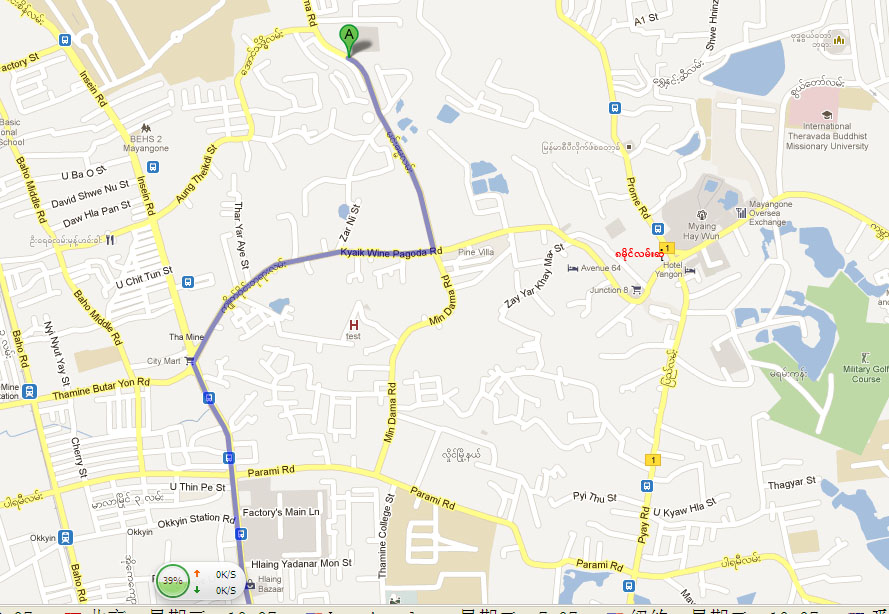Tap the red H test marker
Viewport: 889px width, 614px height.
pos(353,324)
